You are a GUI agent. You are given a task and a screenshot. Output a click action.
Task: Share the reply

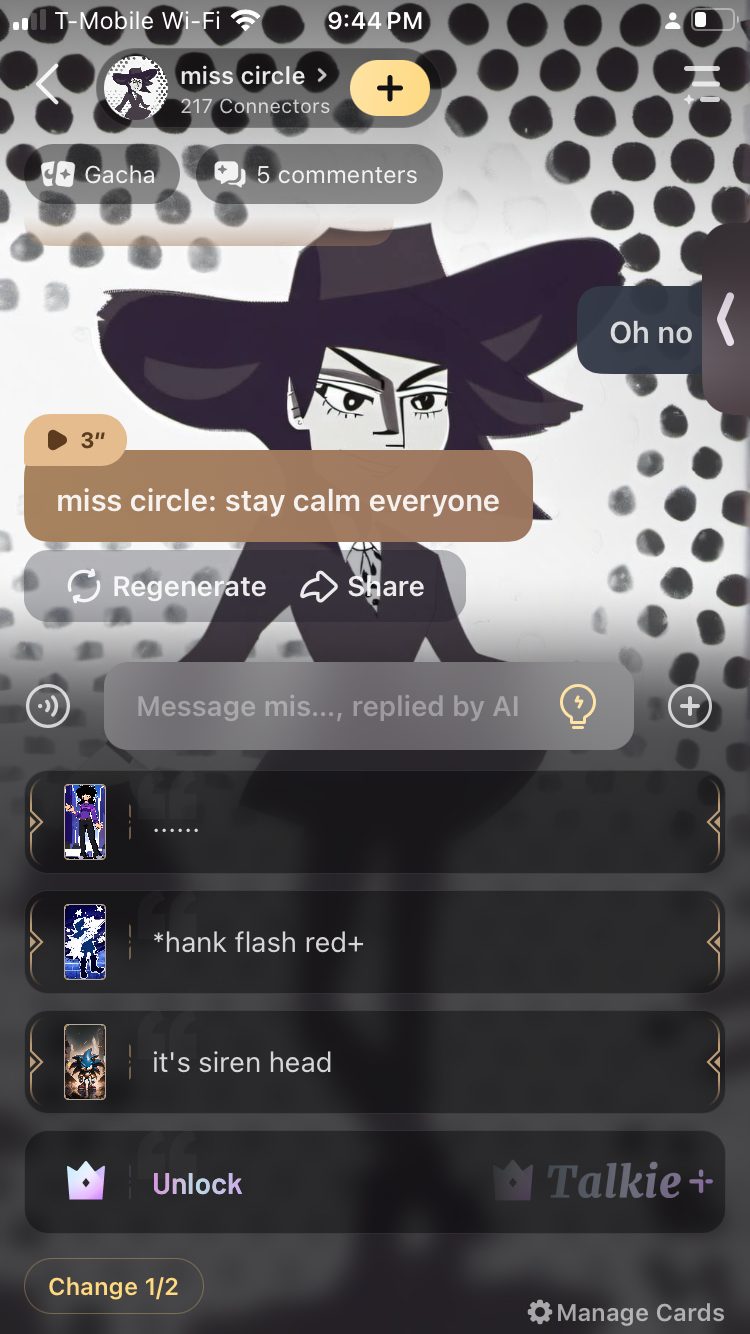pos(363,587)
